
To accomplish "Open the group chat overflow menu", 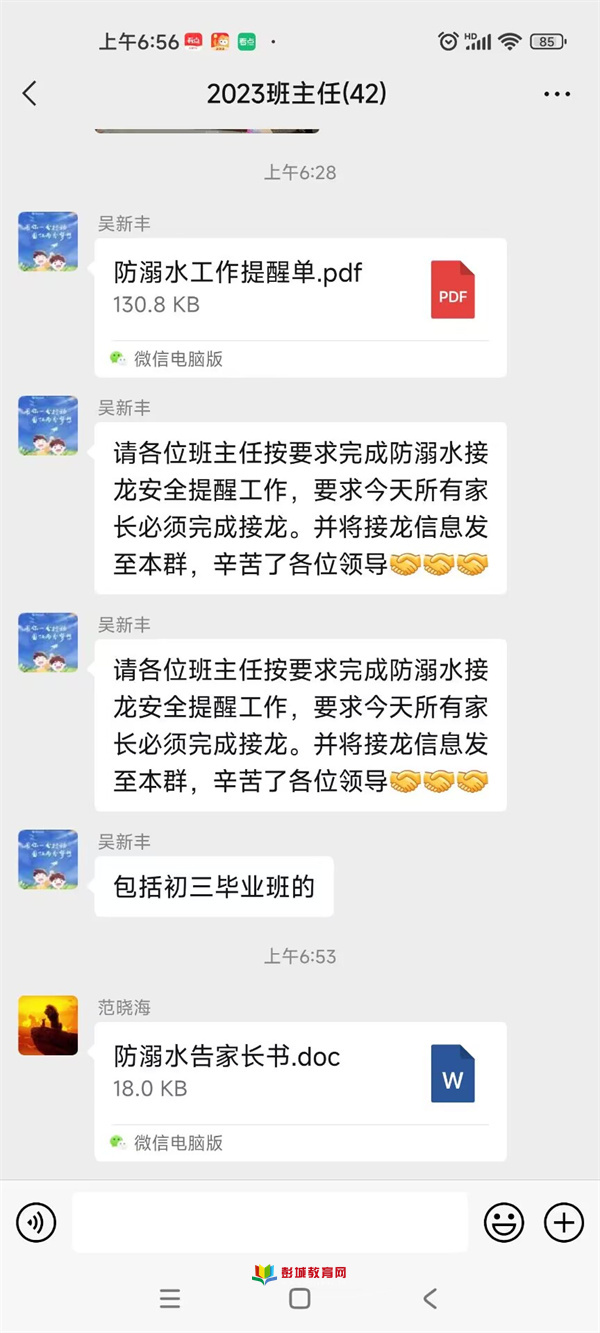I will point(556,94).
